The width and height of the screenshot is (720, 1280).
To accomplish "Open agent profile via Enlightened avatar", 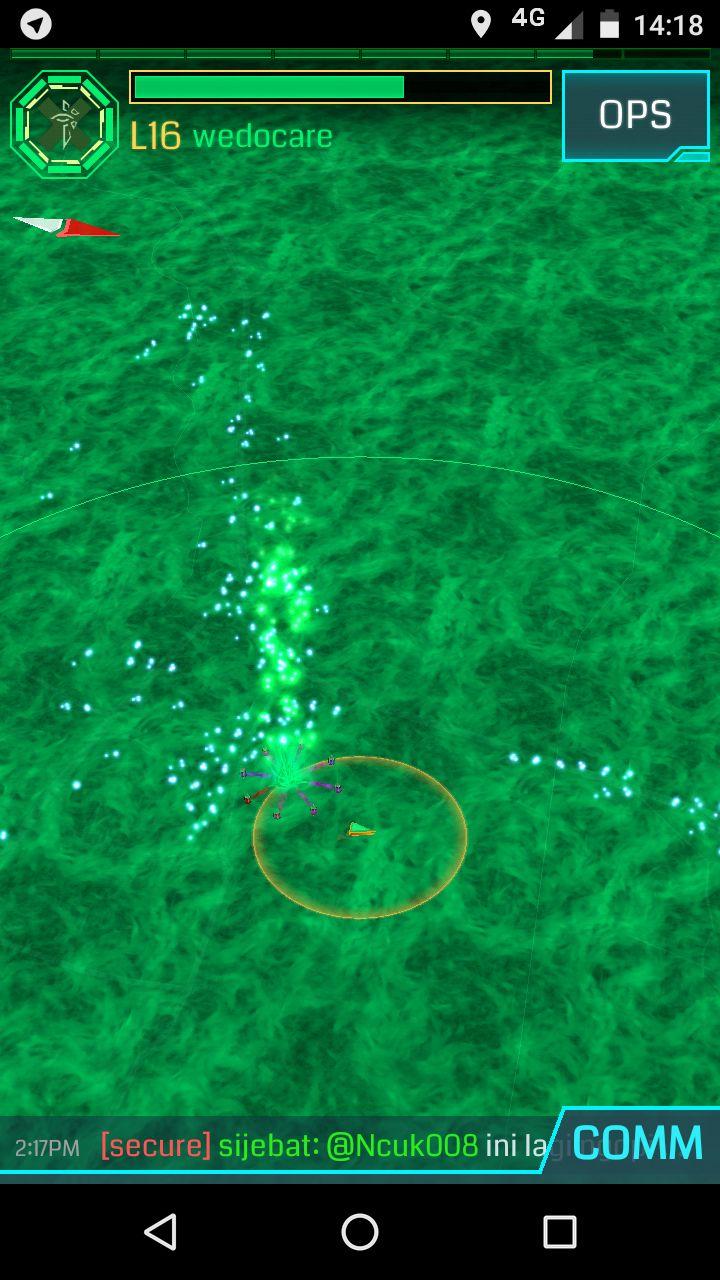I will (65, 124).
